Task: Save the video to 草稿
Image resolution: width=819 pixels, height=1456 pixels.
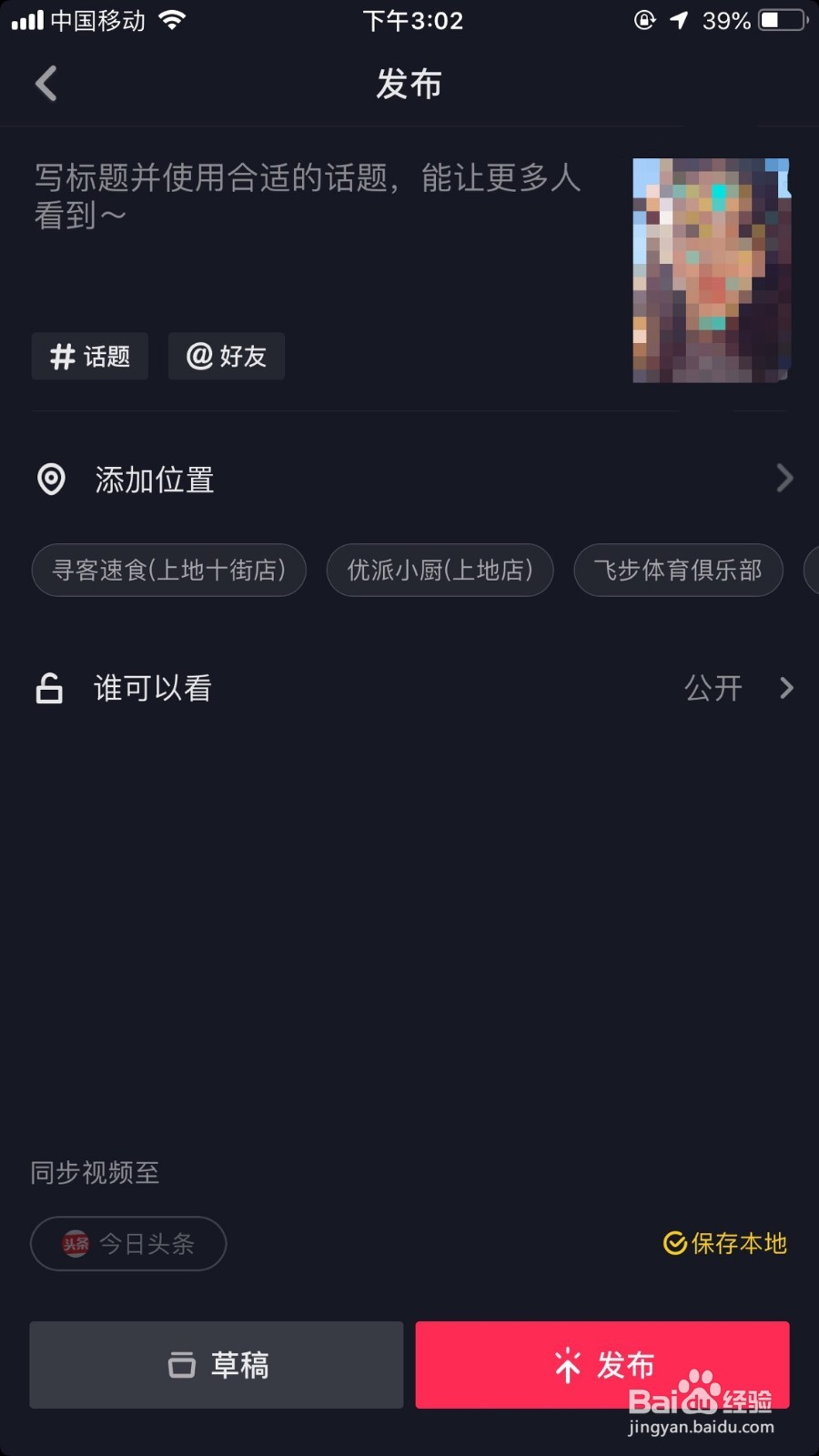Action: [217, 1364]
